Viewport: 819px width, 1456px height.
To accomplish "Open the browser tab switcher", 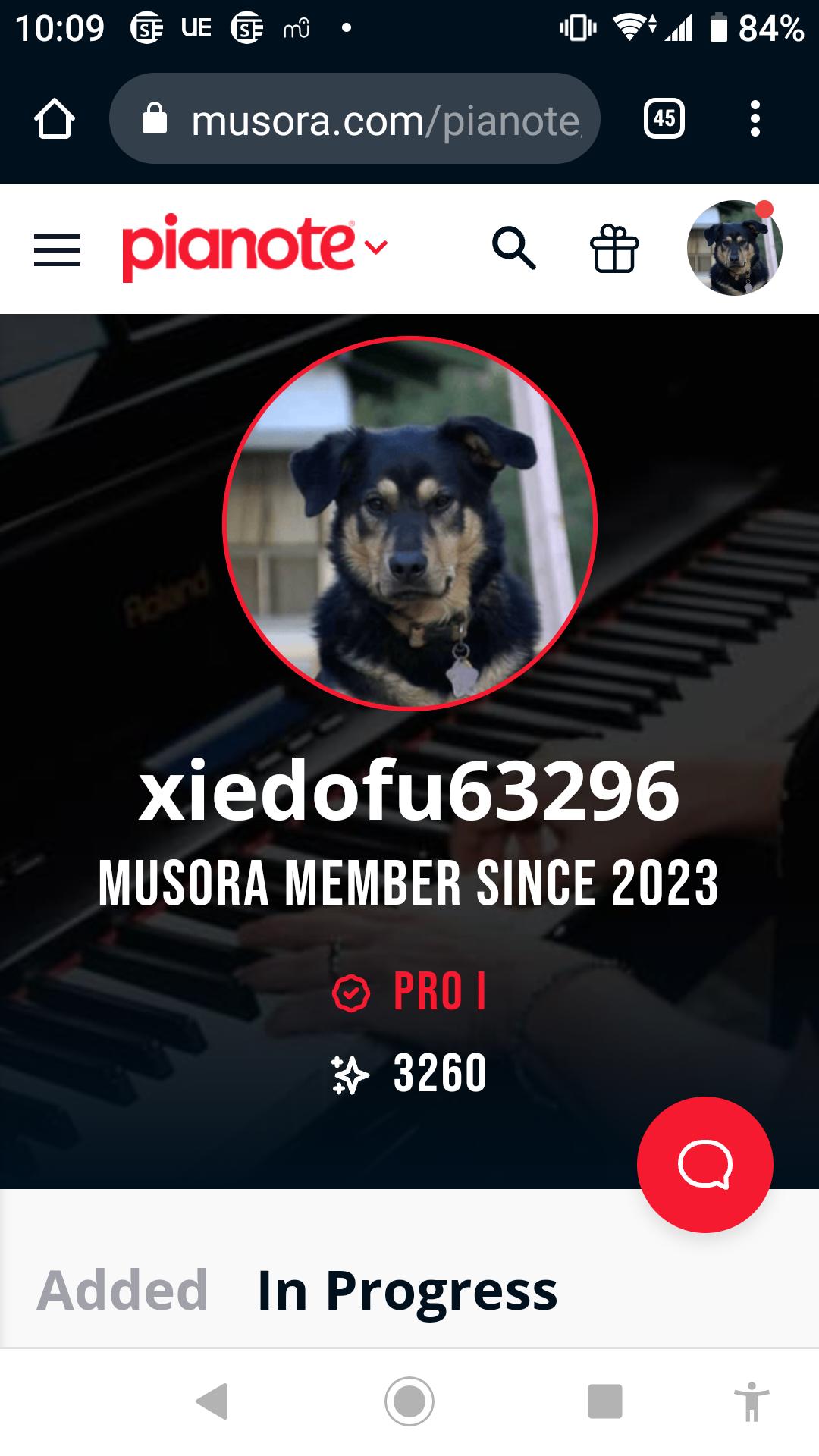I will (x=664, y=118).
